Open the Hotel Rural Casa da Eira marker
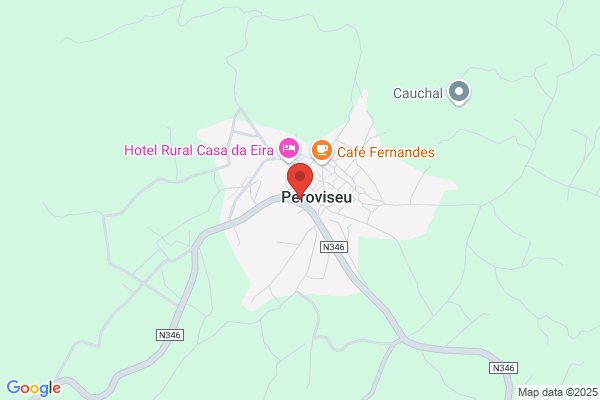This screenshot has height=400, width=600. tap(289, 149)
